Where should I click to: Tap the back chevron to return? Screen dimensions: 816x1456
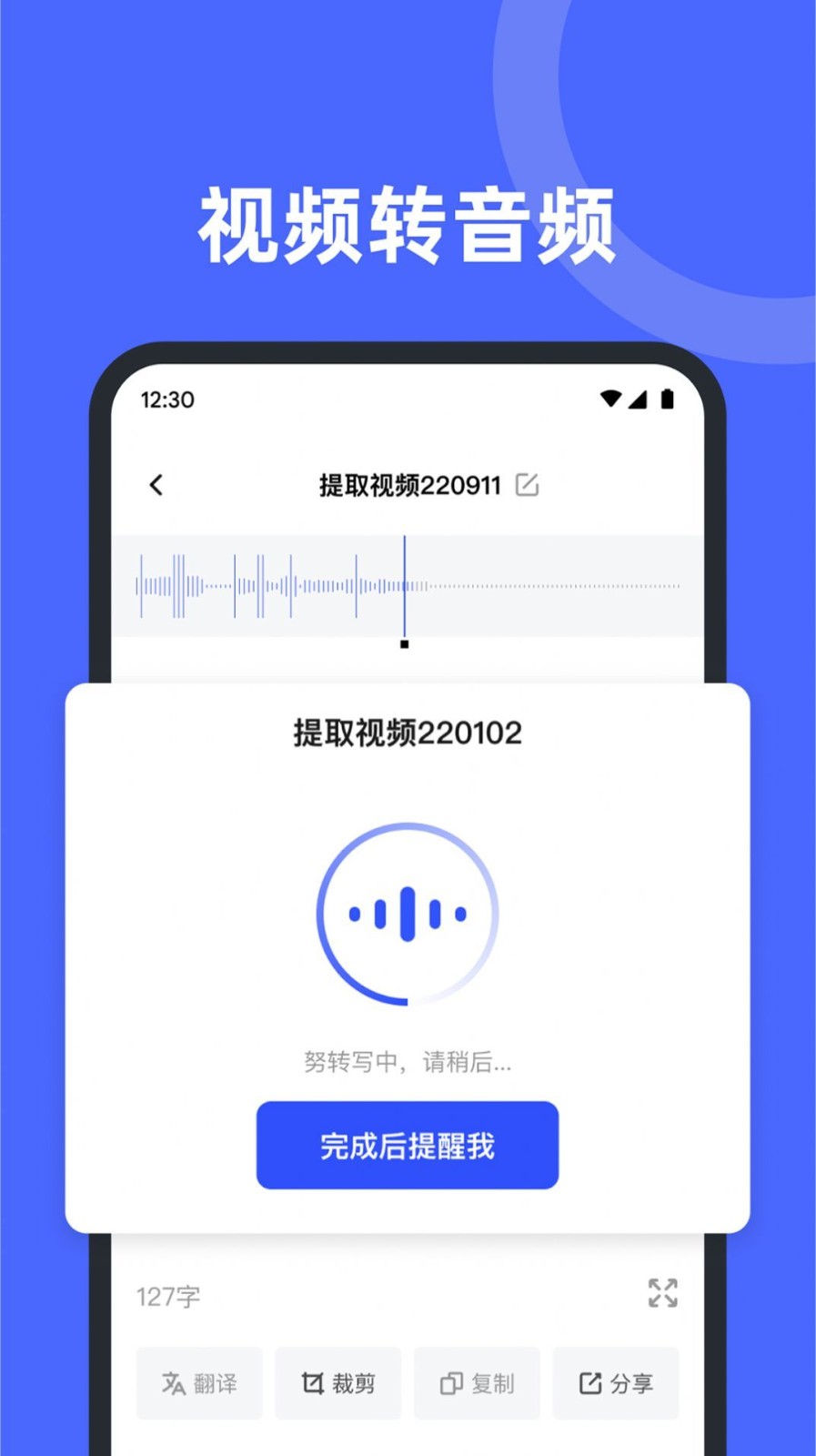click(x=156, y=485)
